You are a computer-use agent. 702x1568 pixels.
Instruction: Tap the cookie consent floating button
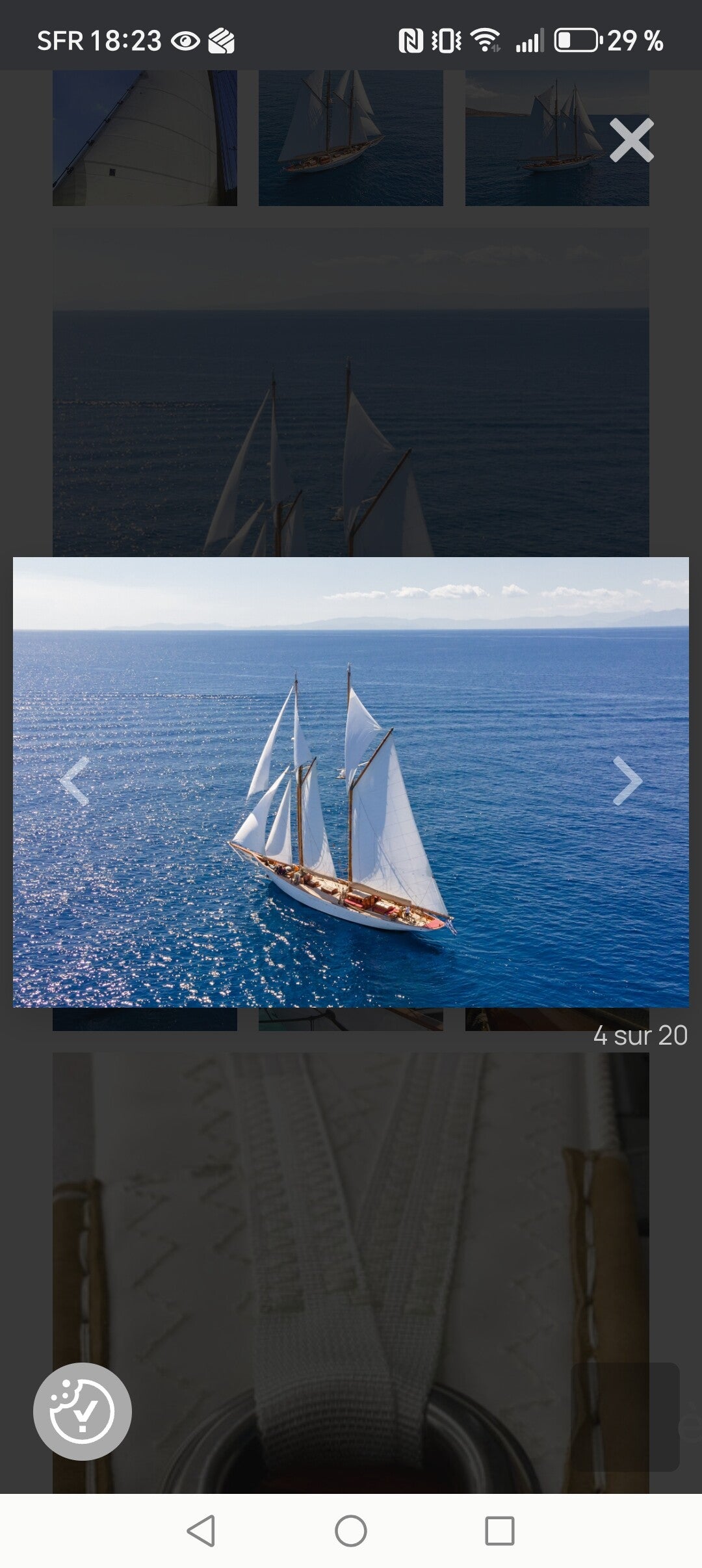coord(83,1411)
